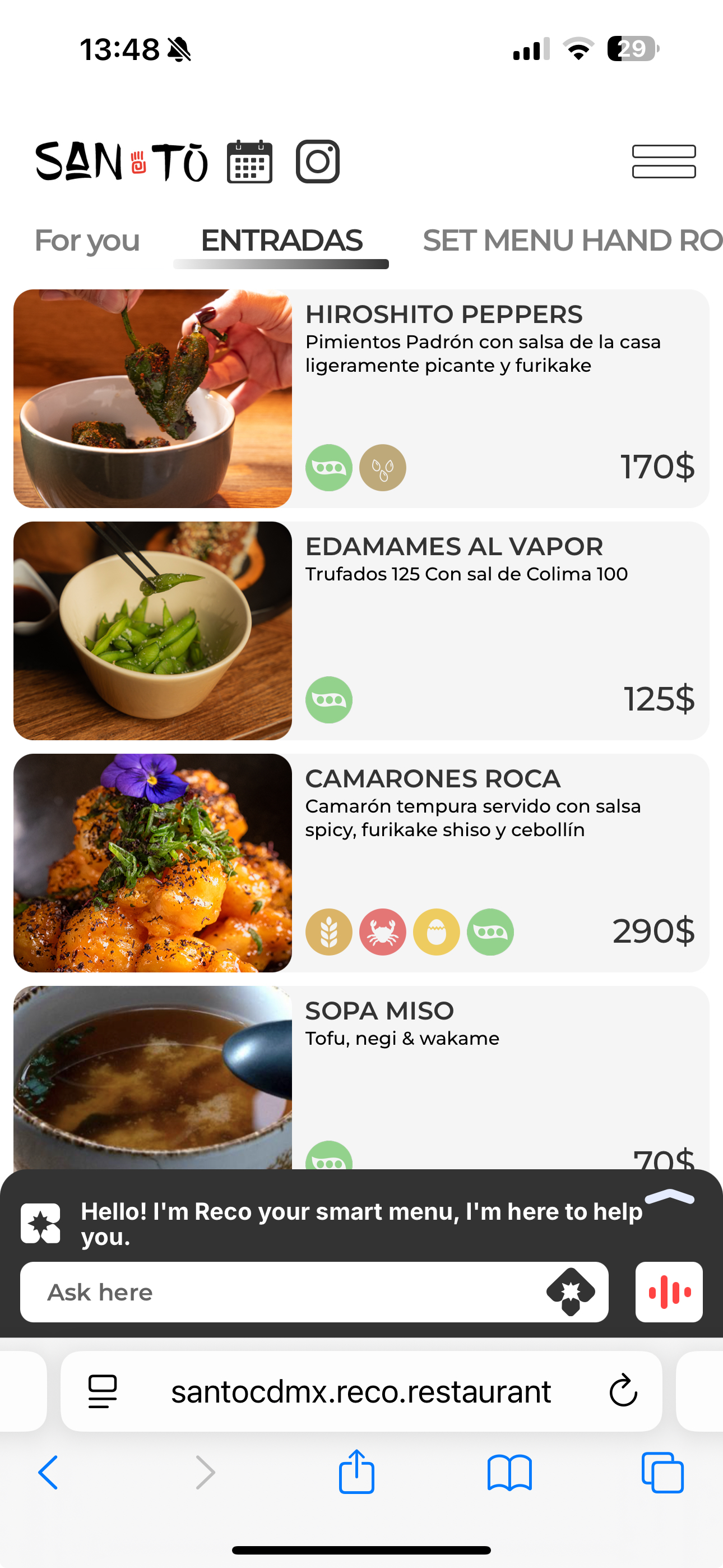723x1568 pixels.
Task: Reload the page in Safari
Action: coord(623,1391)
